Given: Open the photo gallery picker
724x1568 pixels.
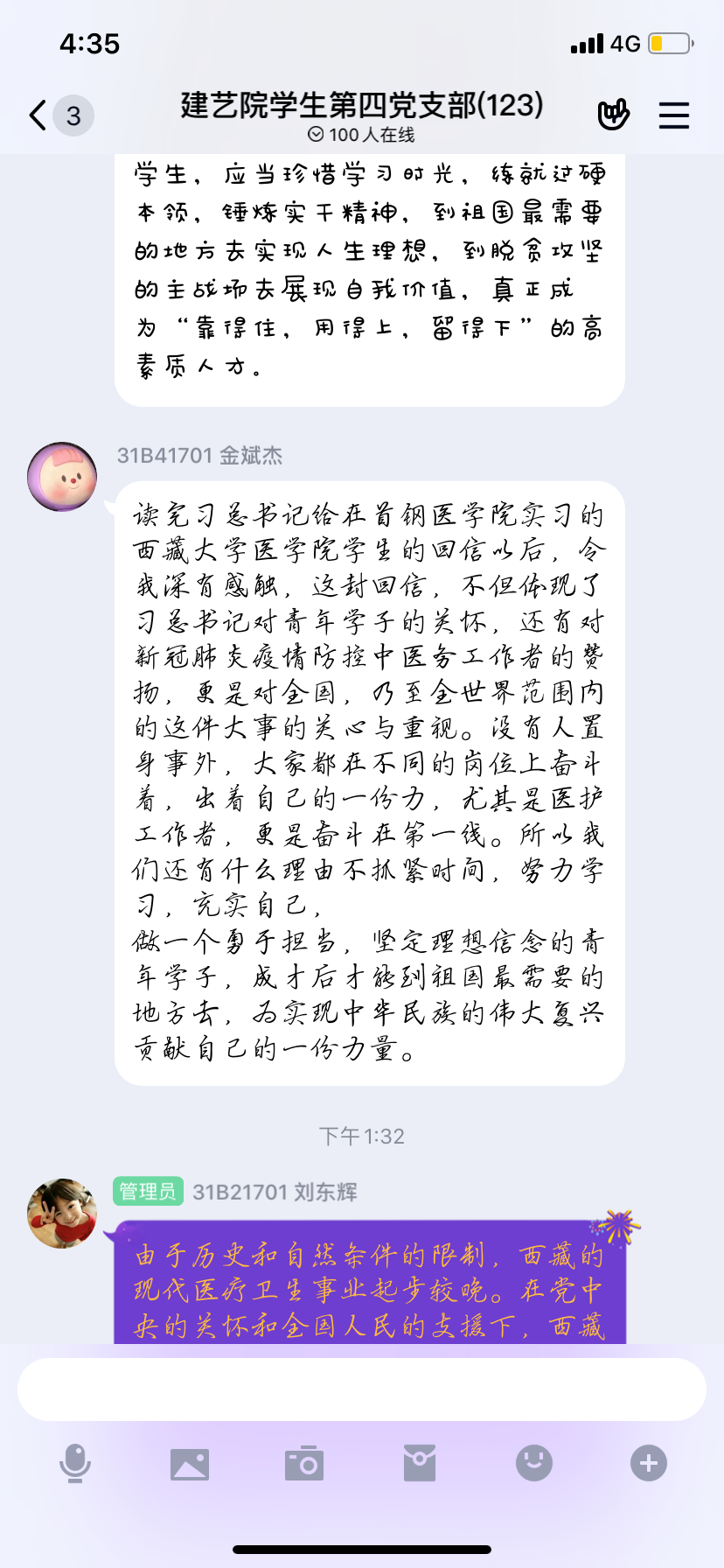Looking at the screenshot, I should pos(190,1463).
